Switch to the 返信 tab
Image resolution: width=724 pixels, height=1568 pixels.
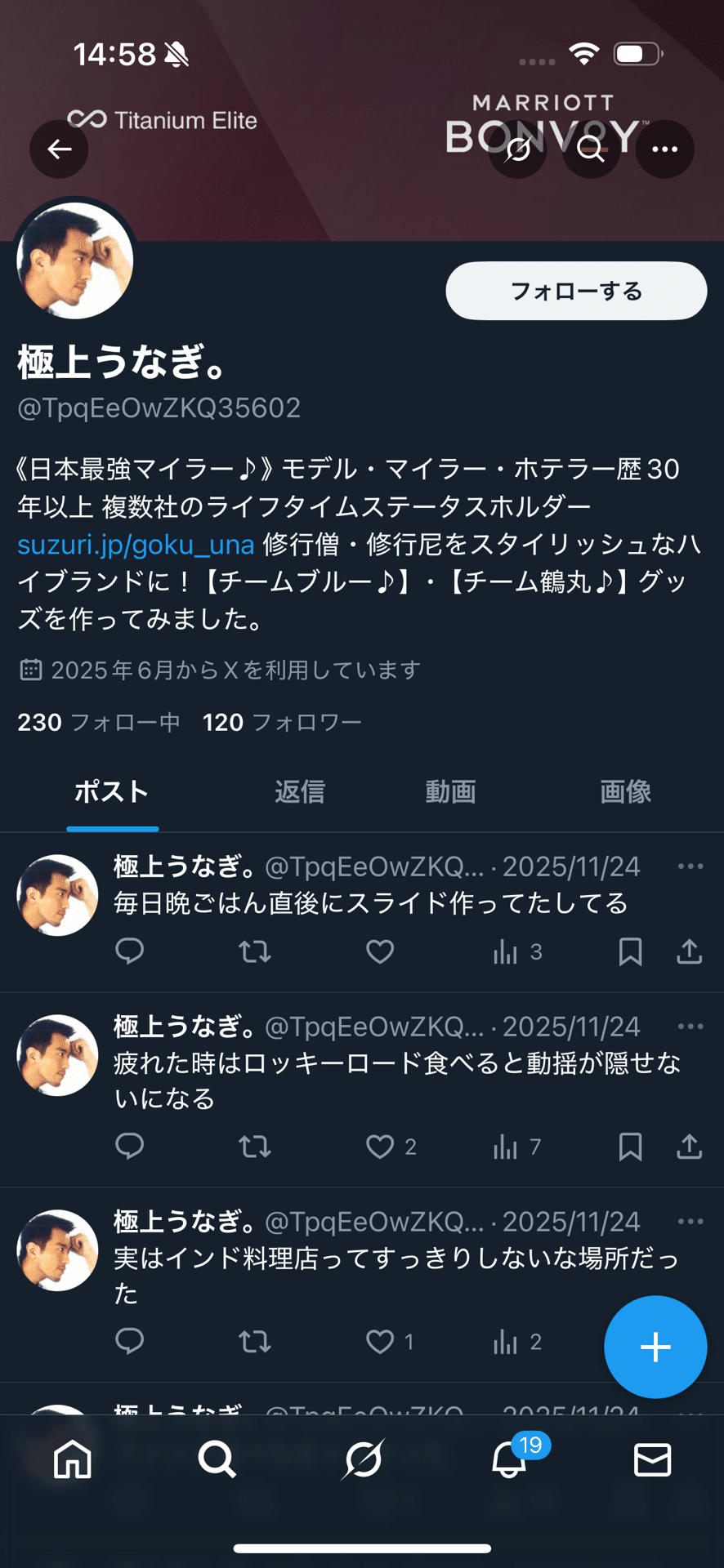pos(299,791)
